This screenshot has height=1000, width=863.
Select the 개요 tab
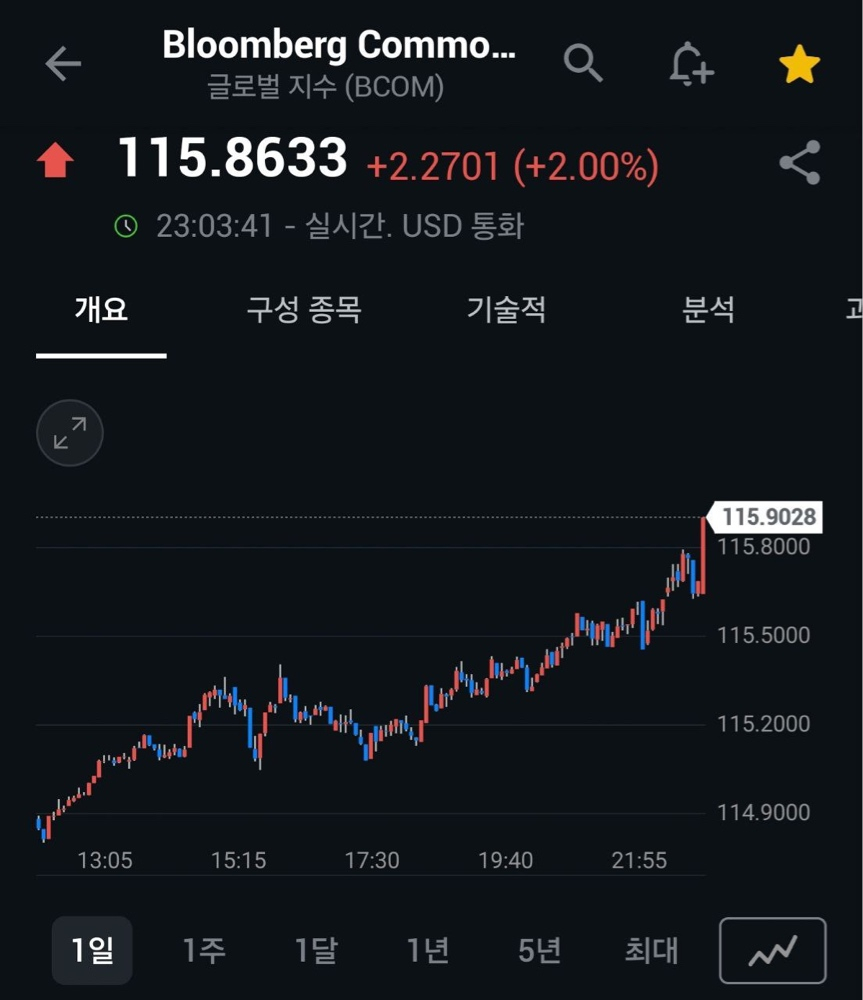pyautogui.click(x=101, y=310)
